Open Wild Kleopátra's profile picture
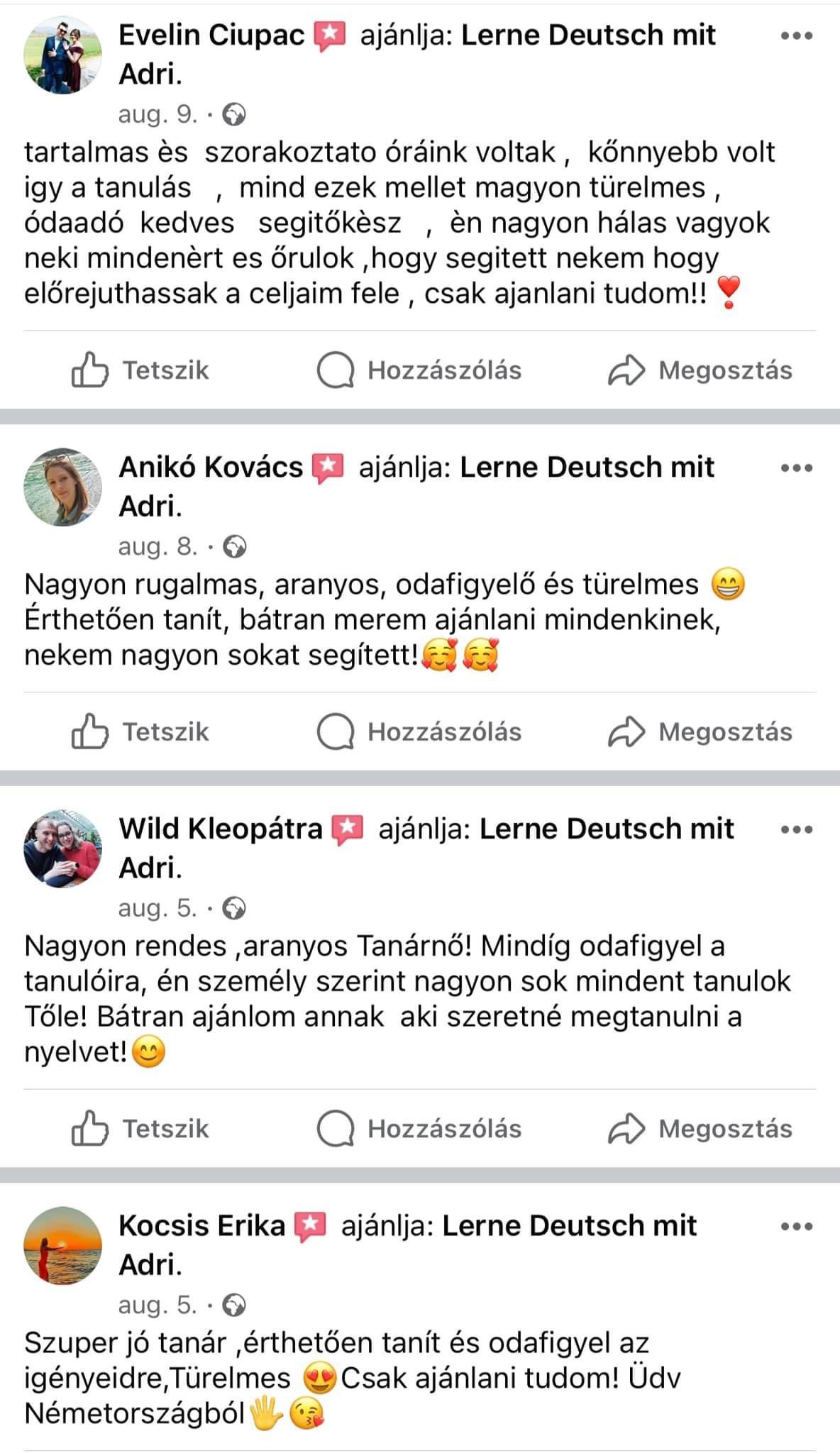 (x=63, y=849)
